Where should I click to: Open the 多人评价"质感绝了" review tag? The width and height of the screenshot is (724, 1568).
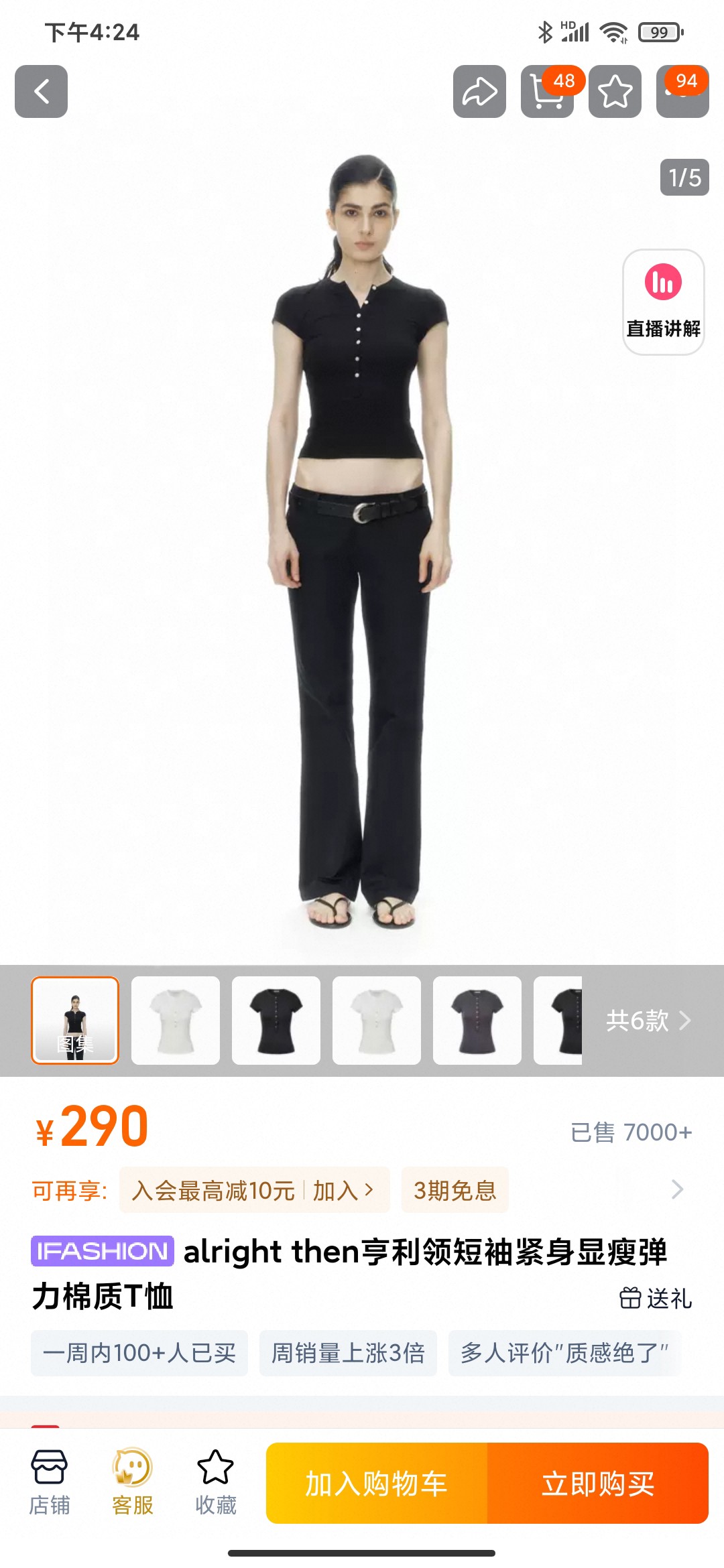pyautogui.click(x=564, y=1353)
